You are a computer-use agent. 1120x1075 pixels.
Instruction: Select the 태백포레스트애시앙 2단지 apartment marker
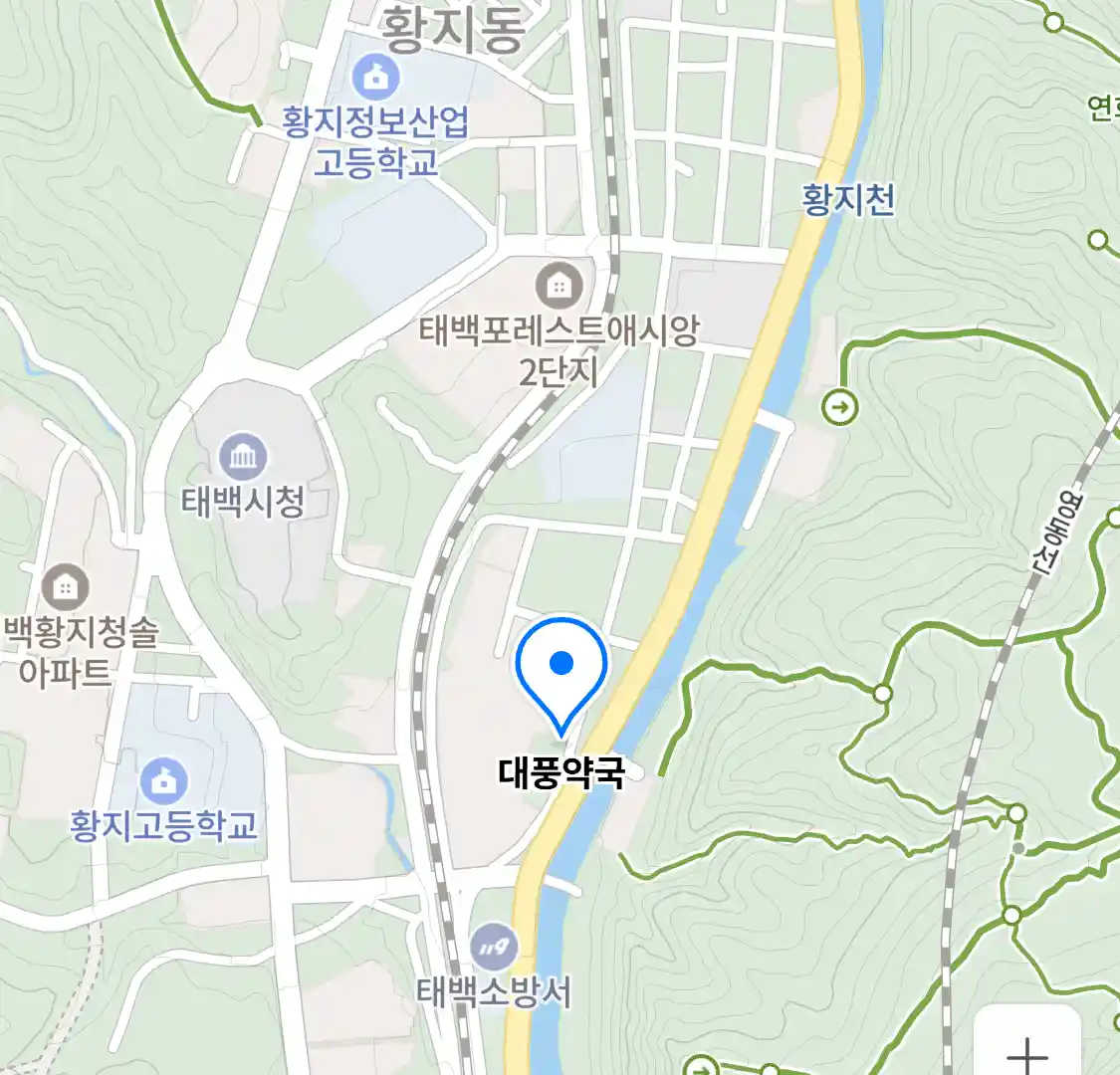pyautogui.click(x=560, y=286)
